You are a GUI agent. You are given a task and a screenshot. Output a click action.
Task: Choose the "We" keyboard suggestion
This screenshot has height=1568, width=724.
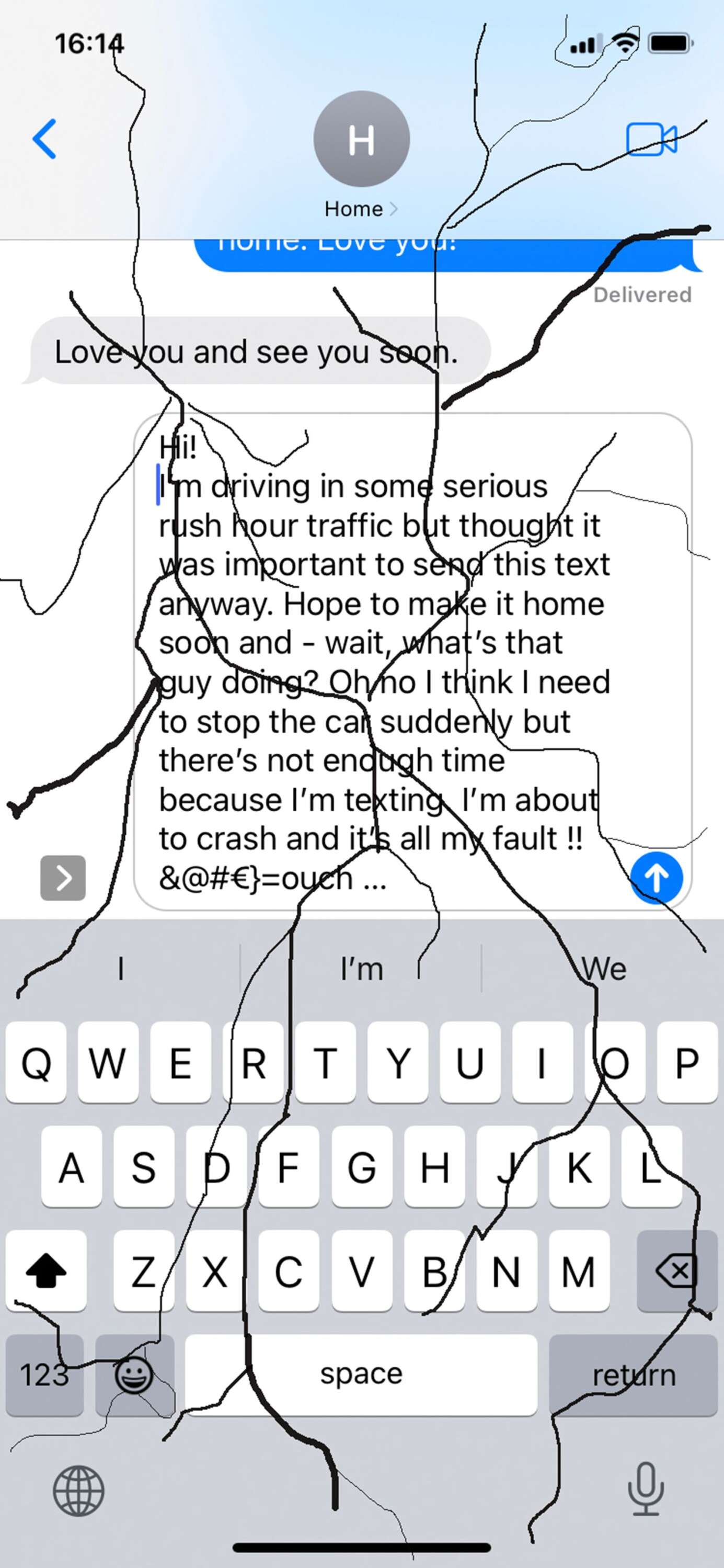click(x=603, y=968)
